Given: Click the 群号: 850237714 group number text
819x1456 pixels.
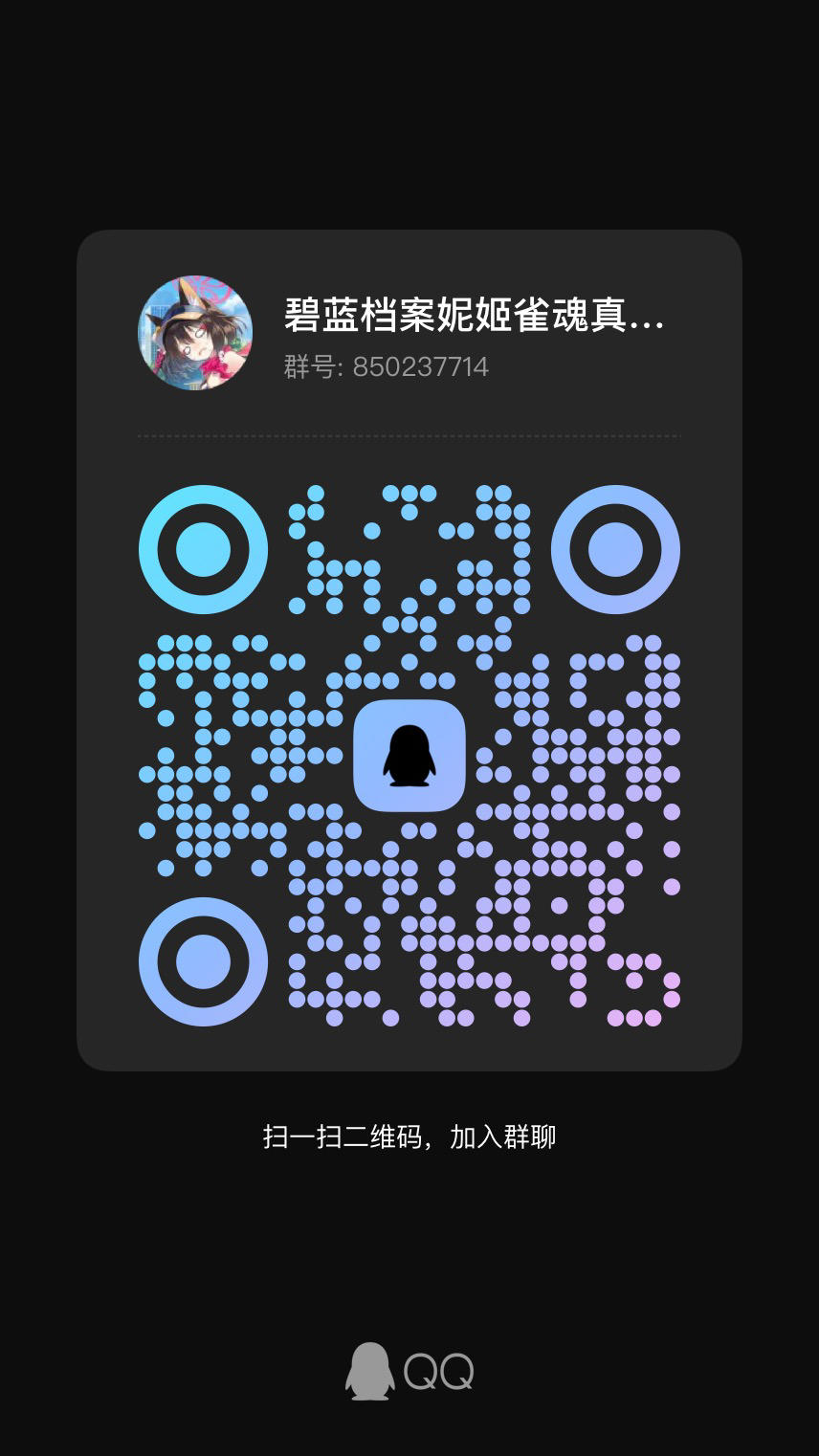Looking at the screenshot, I should 385,365.
